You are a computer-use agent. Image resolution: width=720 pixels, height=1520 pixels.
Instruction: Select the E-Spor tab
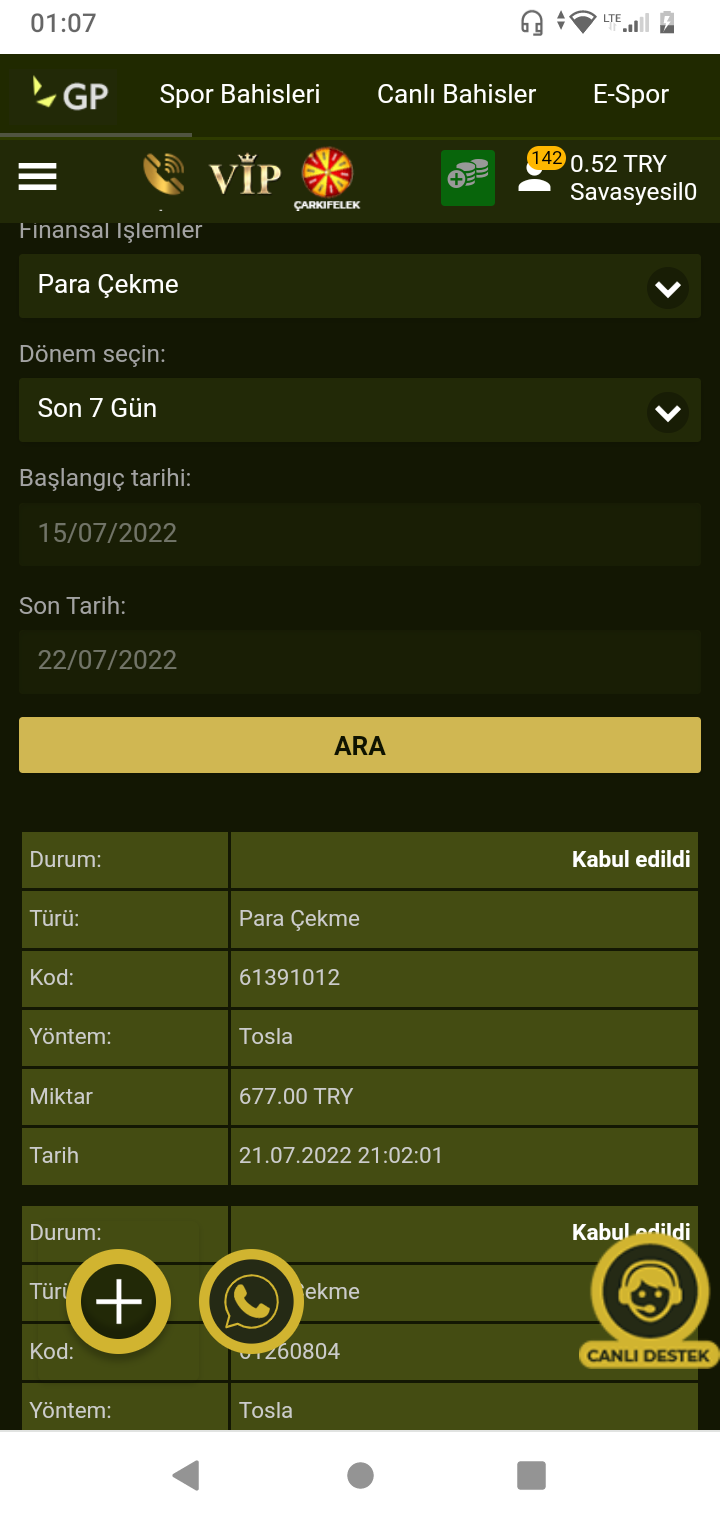click(631, 94)
